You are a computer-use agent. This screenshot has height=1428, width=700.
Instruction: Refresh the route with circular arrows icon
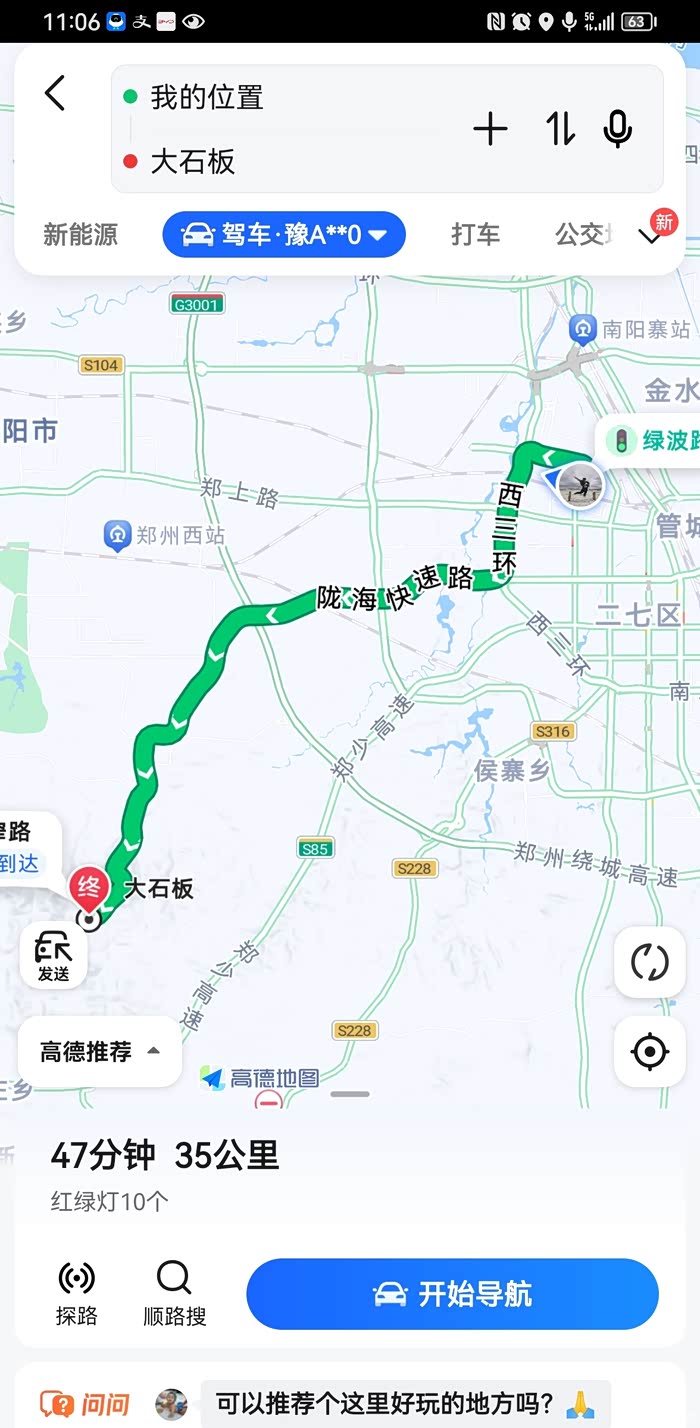(x=649, y=963)
